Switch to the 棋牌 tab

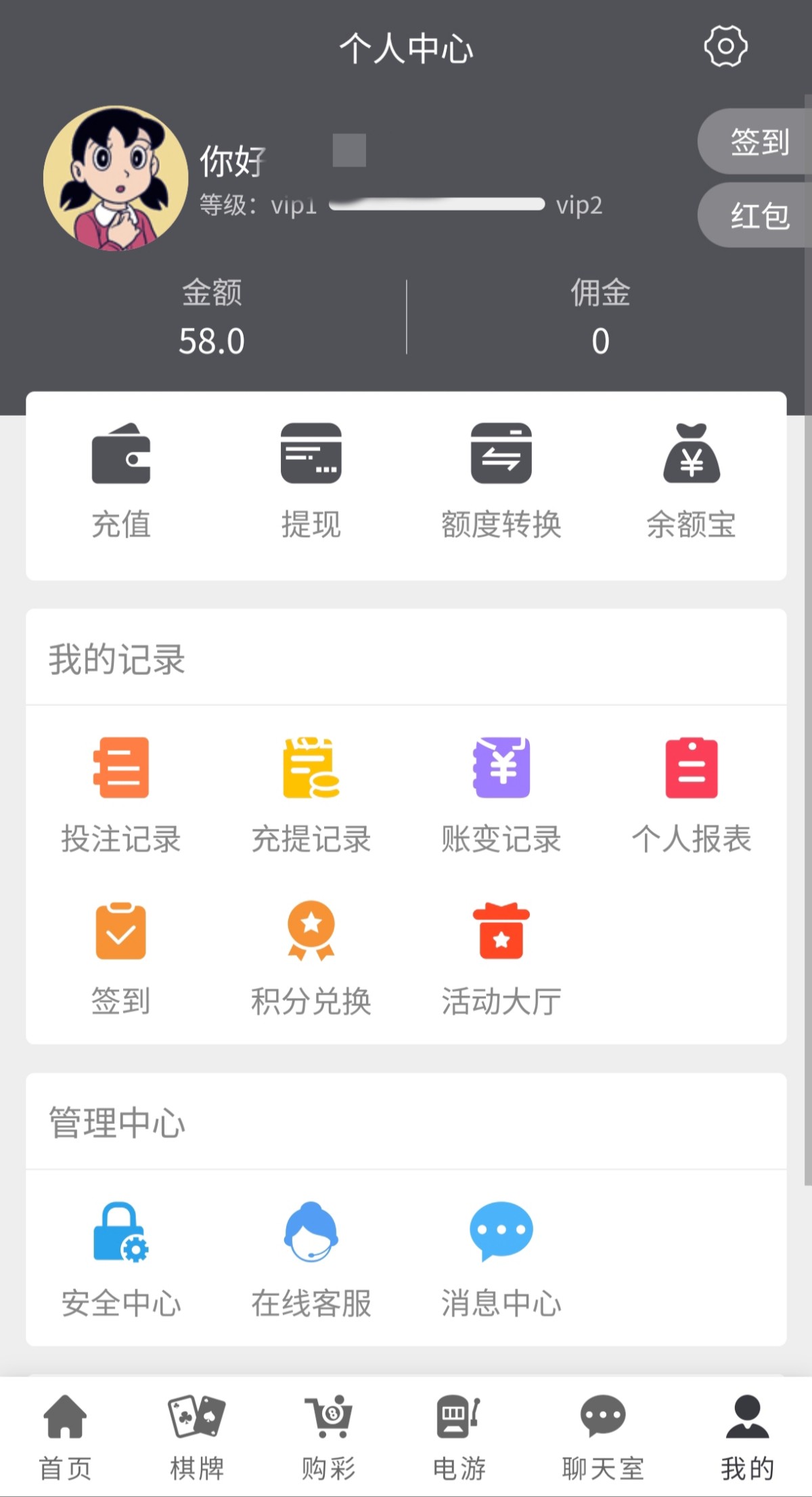[197, 1437]
